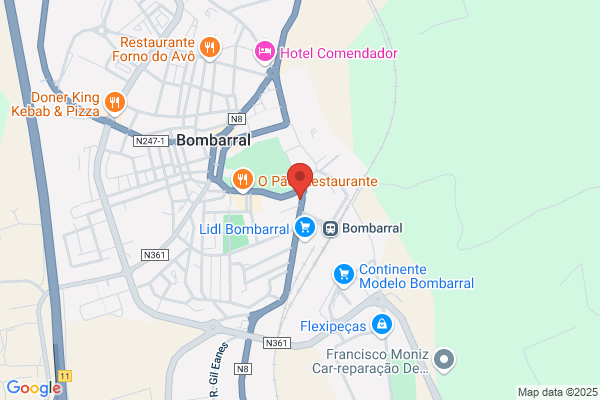This screenshot has height=400, width=600.
Task: Select Francisco Moniz Car-reparação pin
Action: point(444,361)
